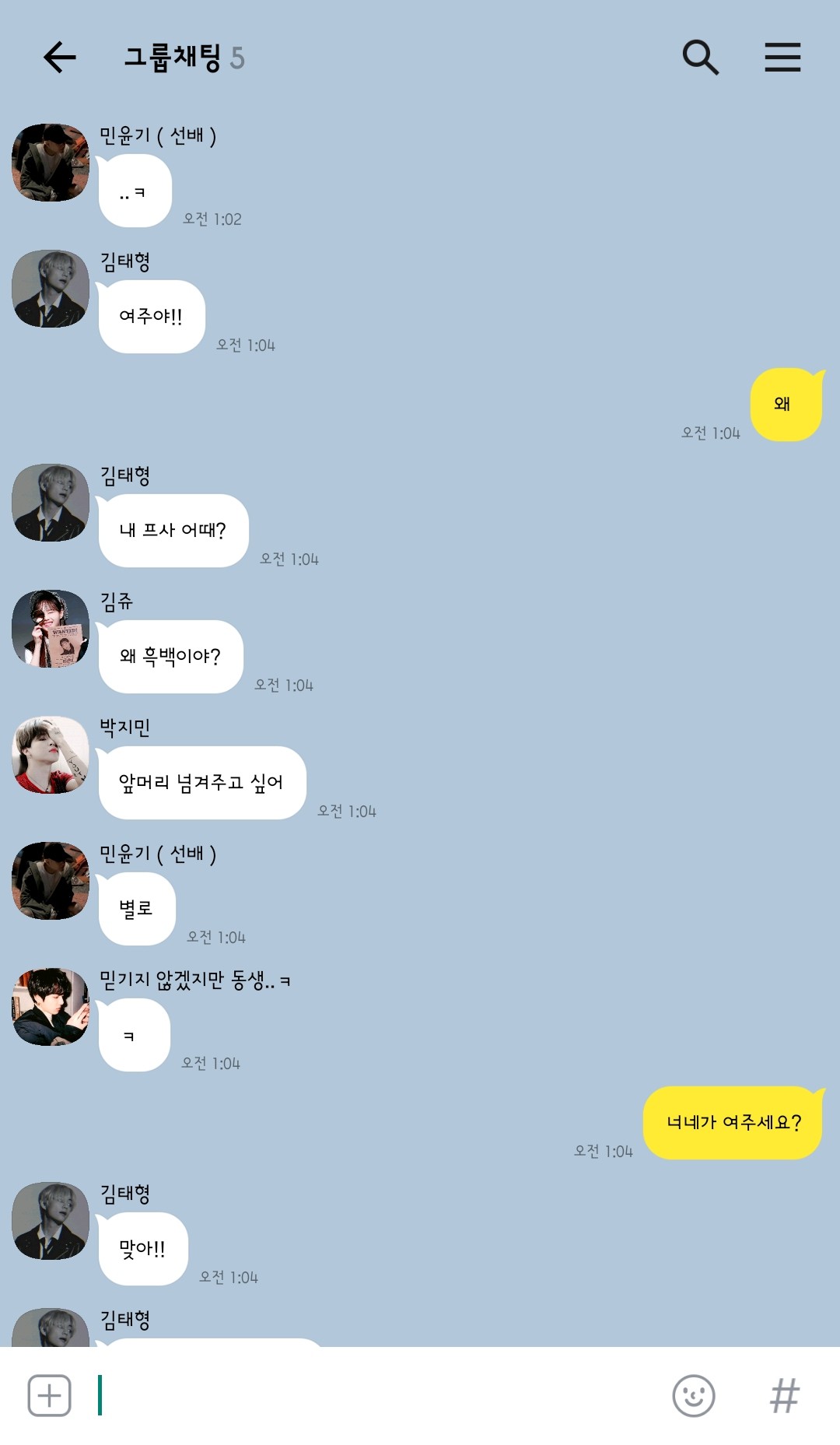View 김쥬's profile picture
This screenshot has width=840, height=1445.
(x=51, y=629)
